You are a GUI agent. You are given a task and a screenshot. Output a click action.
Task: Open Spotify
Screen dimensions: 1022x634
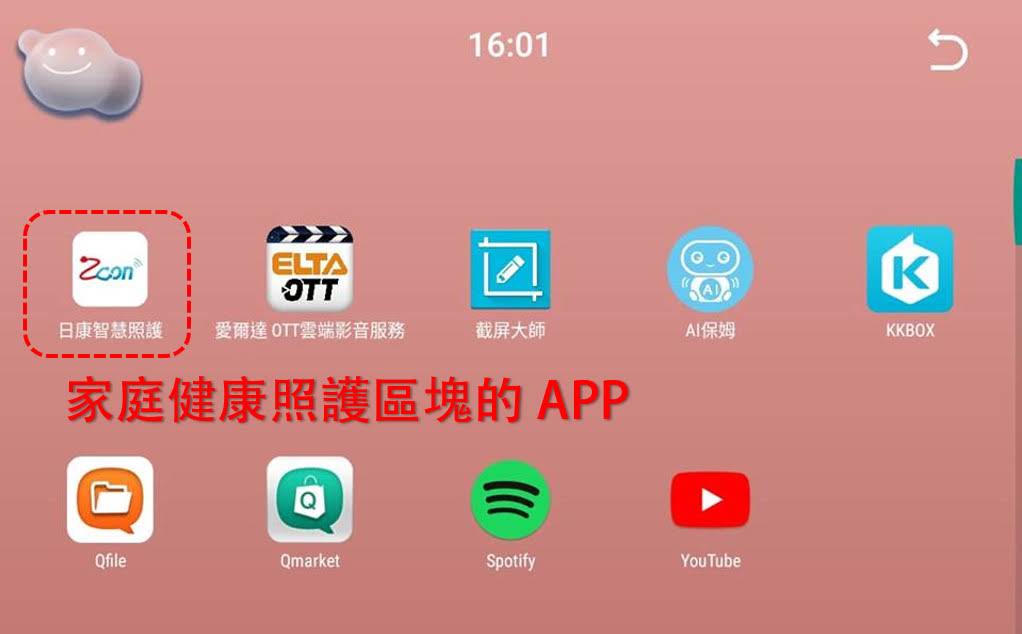click(x=510, y=499)
